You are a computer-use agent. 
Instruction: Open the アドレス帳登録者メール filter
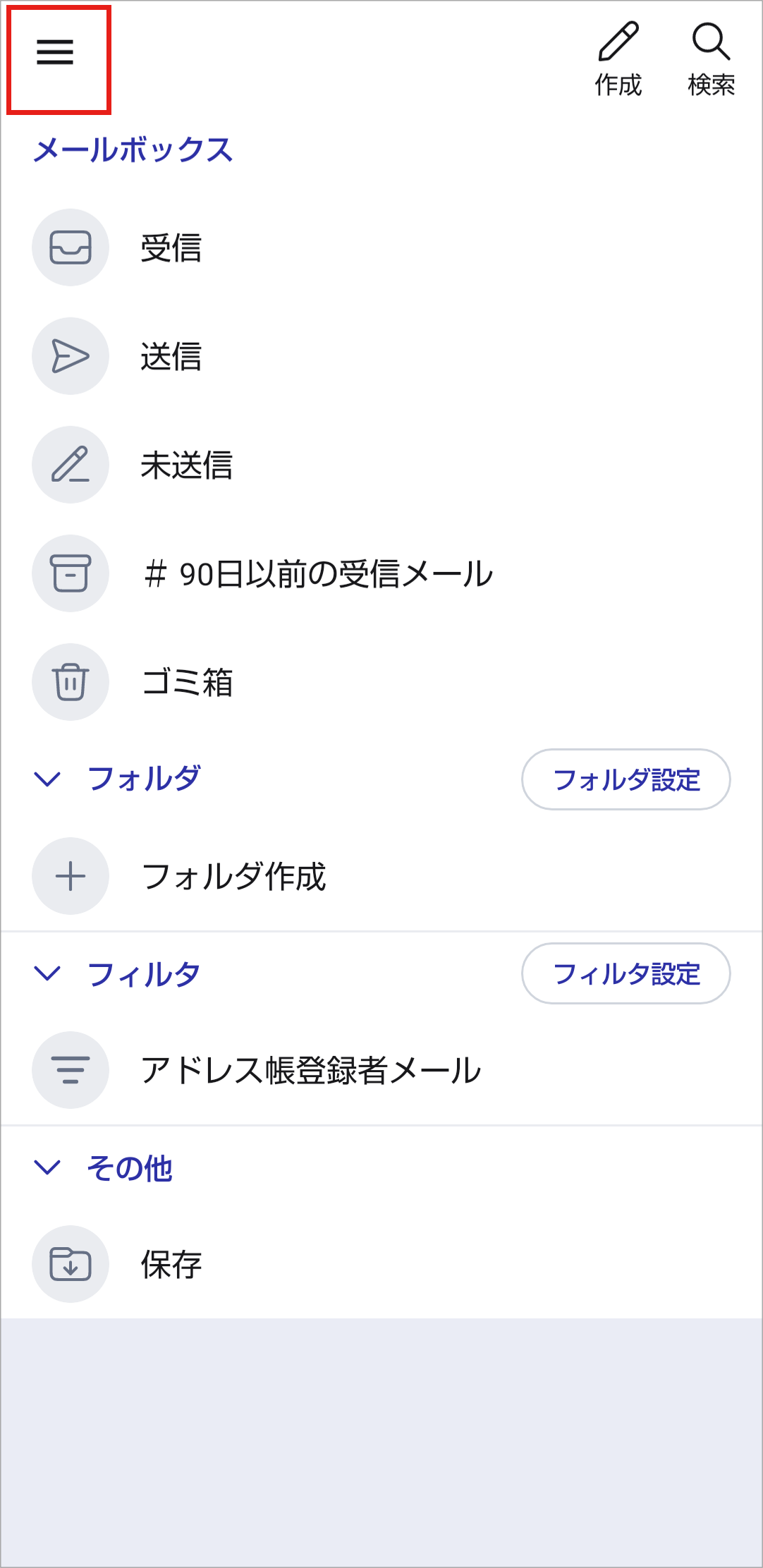310,1069
